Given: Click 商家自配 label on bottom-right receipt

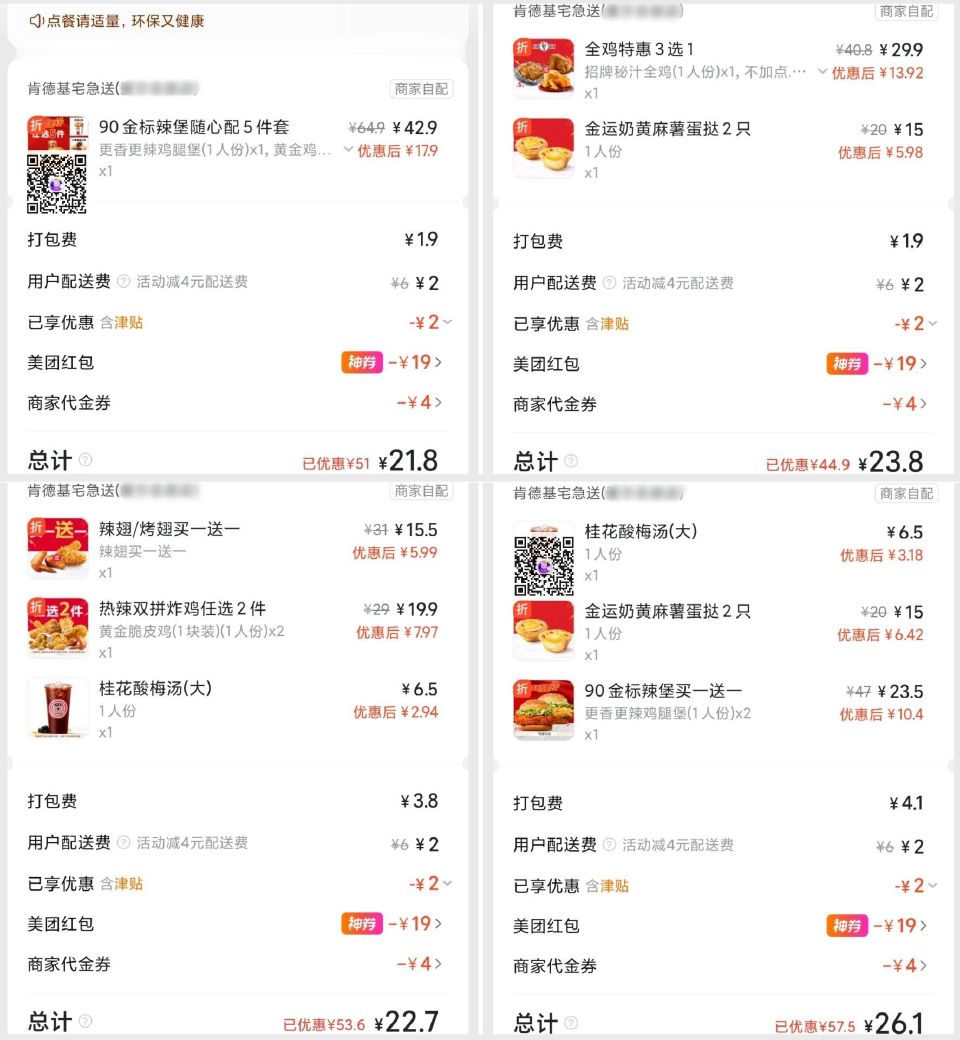Looking at the screenshot, I should pos(906,493).
